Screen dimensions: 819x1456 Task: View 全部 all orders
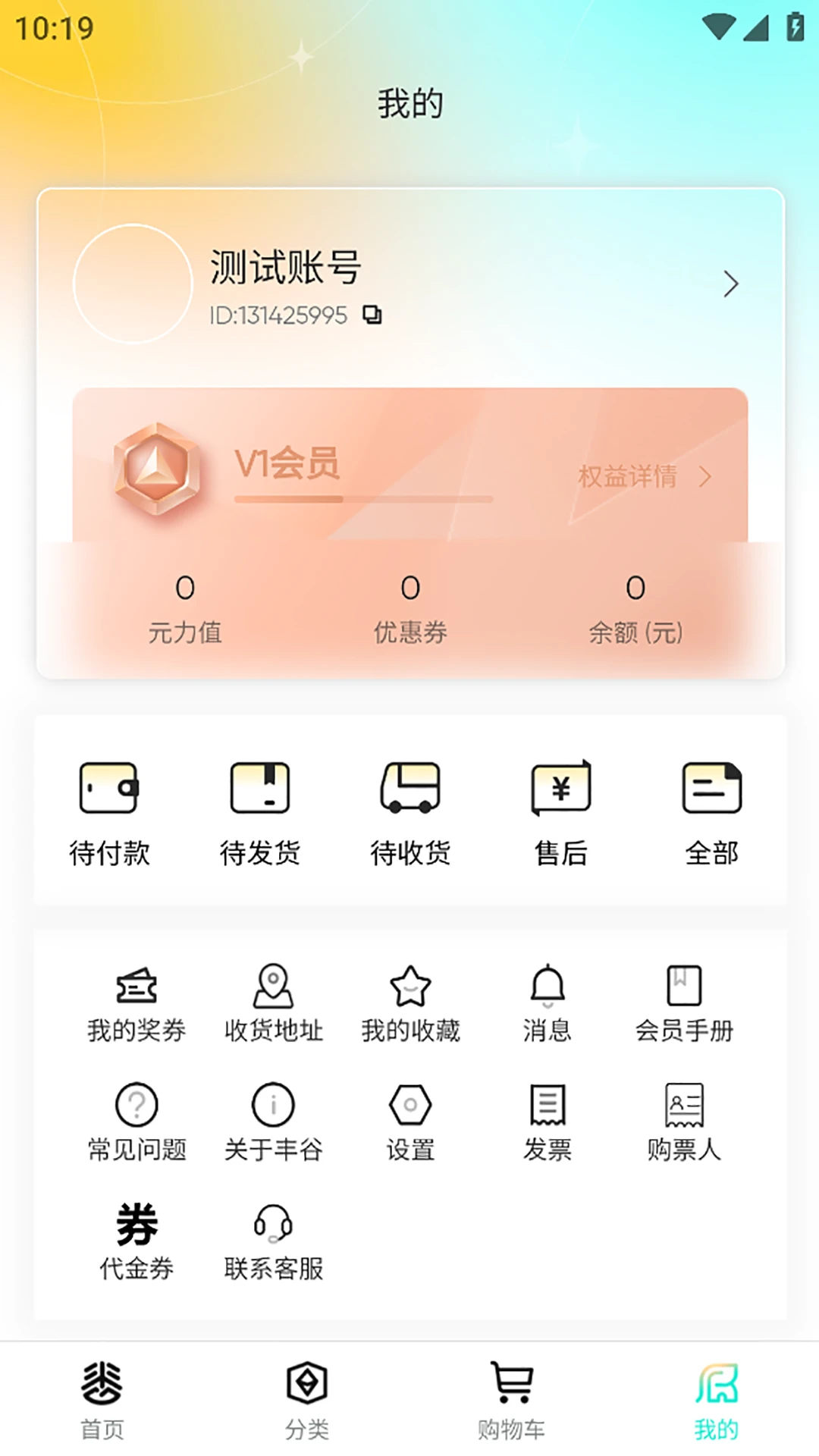[712, 811]
